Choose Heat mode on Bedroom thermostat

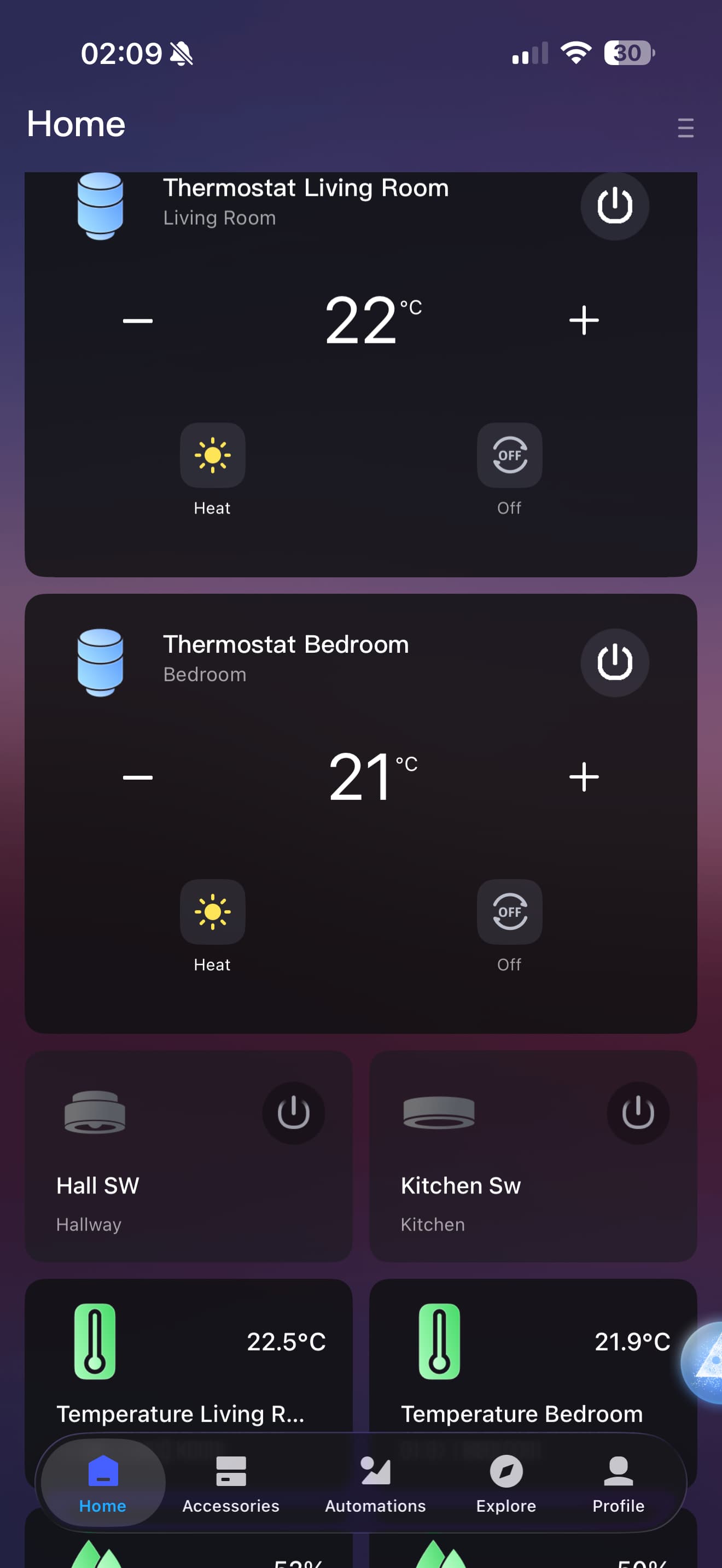tap(212, 912)
